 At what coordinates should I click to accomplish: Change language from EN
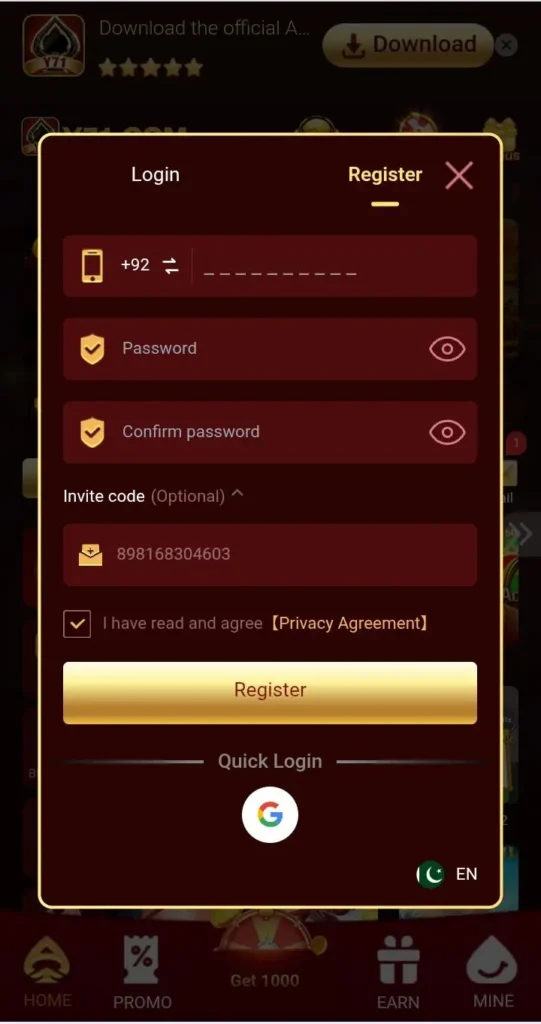tap(448, 874)
